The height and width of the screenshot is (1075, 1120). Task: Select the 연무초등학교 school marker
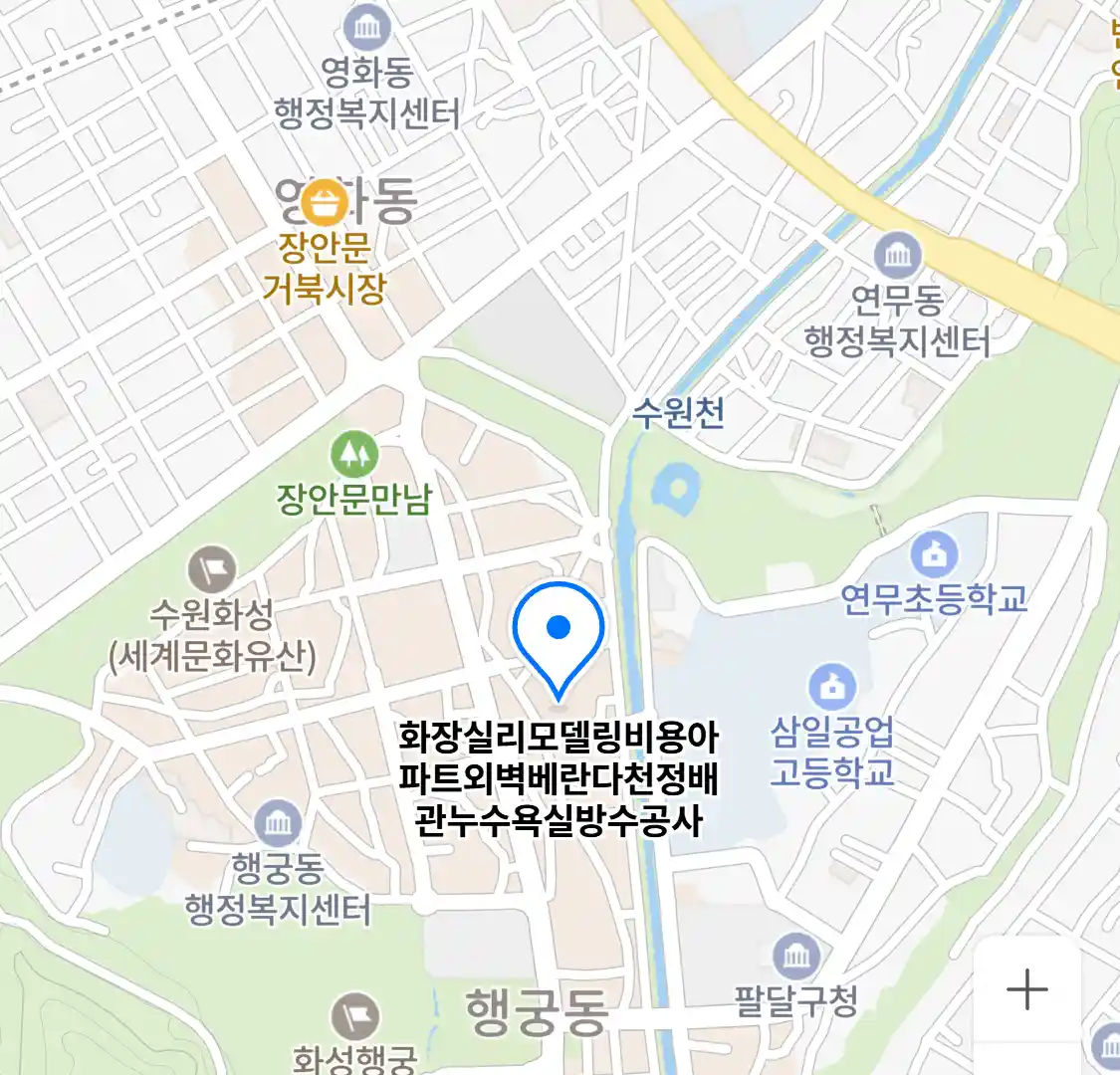point(934,555)
